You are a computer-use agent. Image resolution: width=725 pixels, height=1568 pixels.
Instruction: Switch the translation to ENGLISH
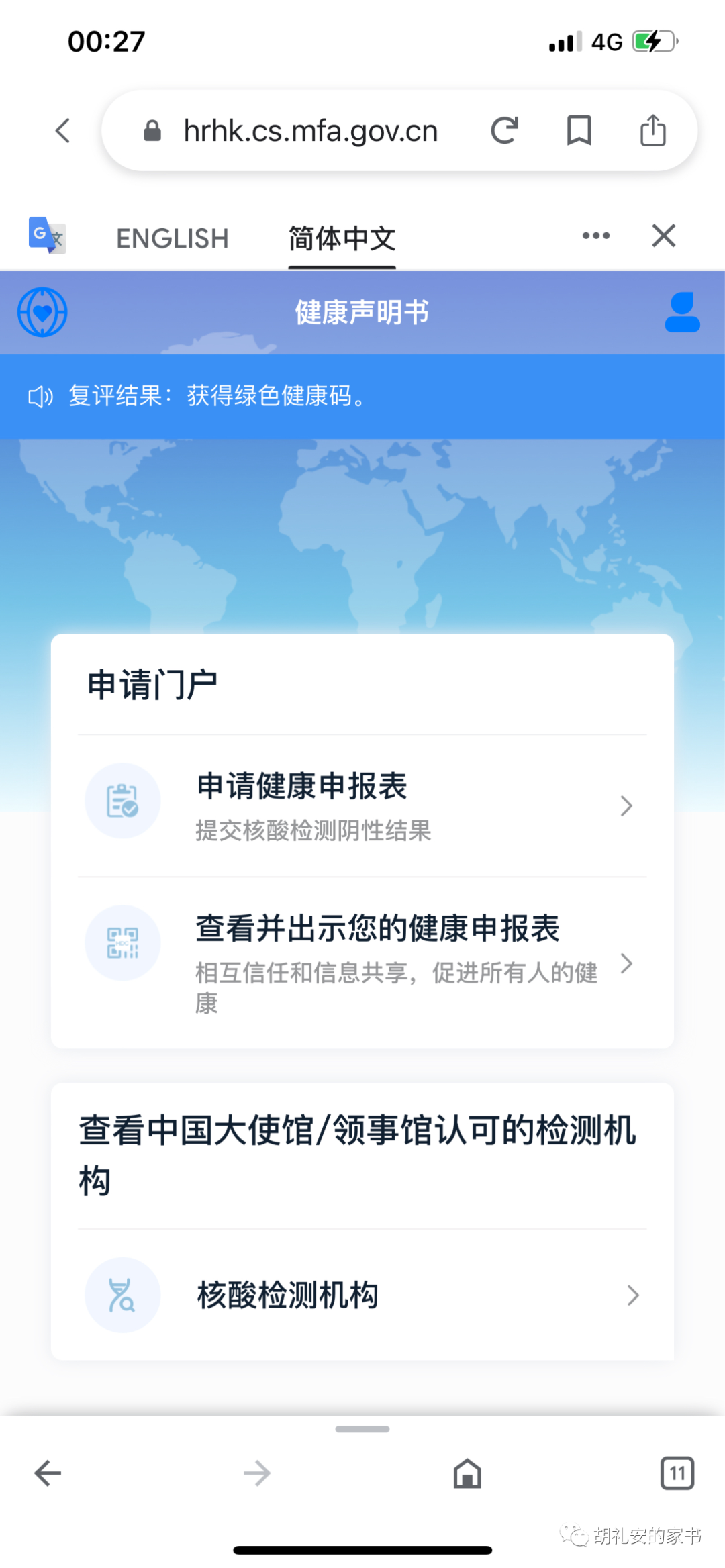(173, 238)
